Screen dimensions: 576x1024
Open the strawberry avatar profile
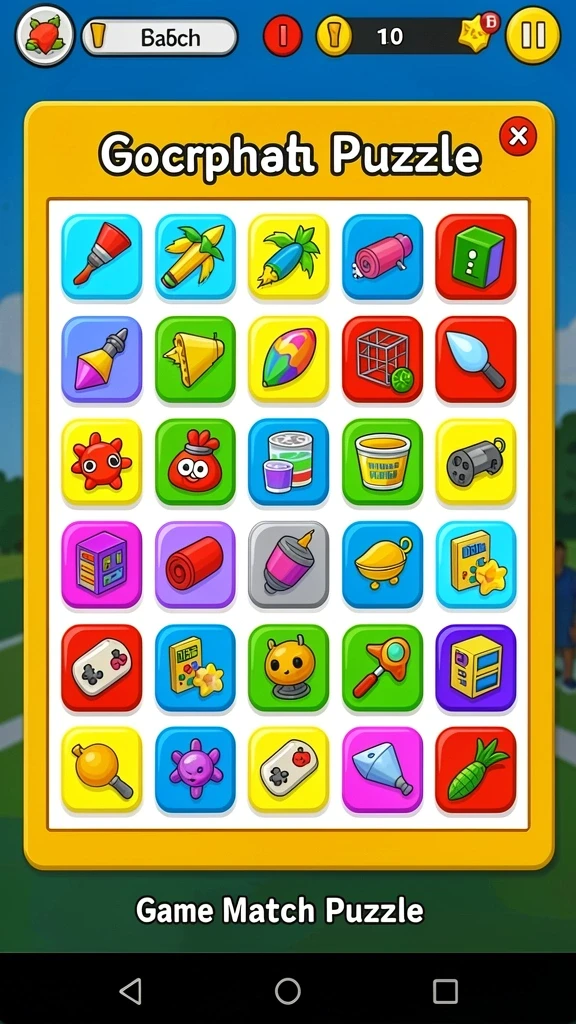[44, 35]
